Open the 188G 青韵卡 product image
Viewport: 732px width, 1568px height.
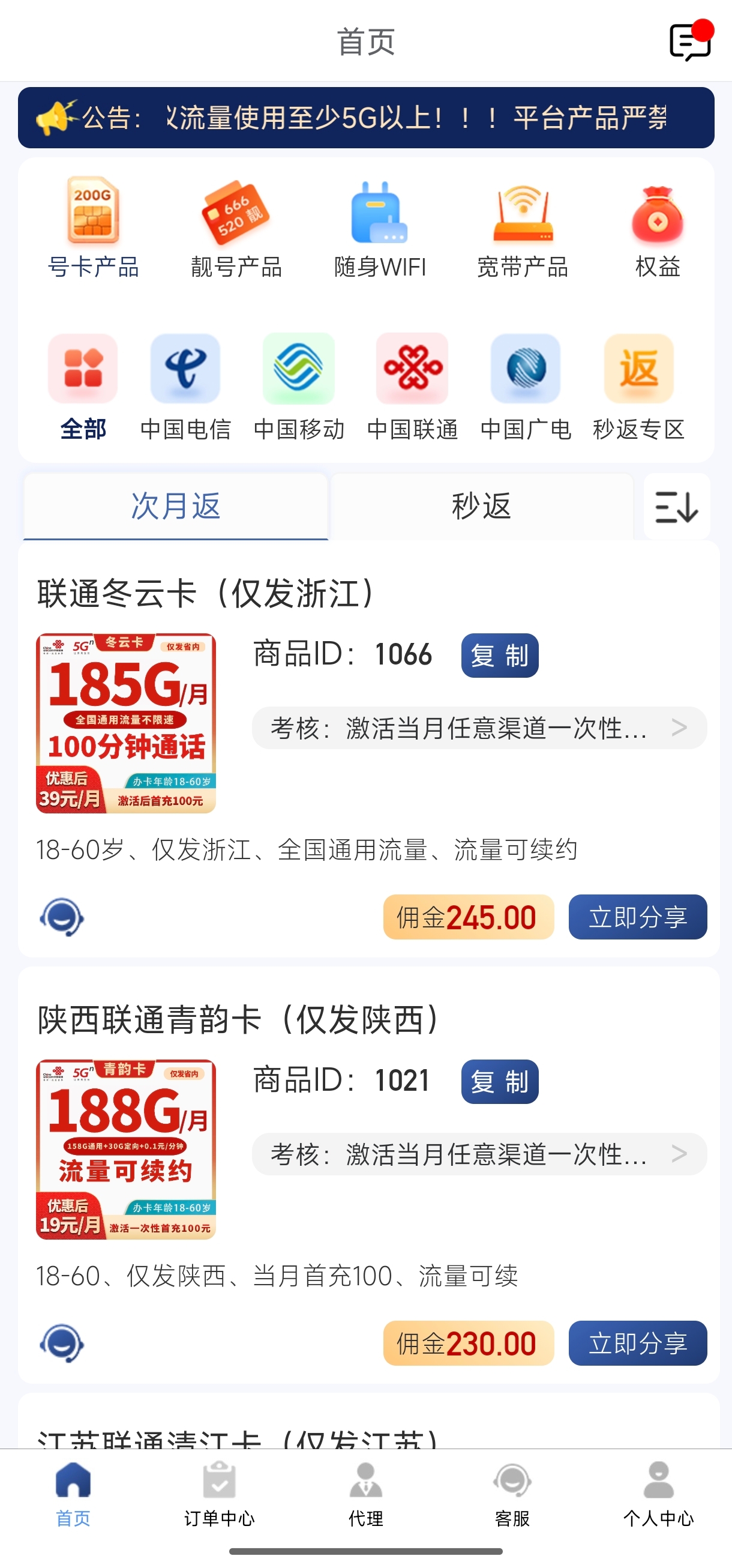pyautogui.click(x=126, y=1149)
